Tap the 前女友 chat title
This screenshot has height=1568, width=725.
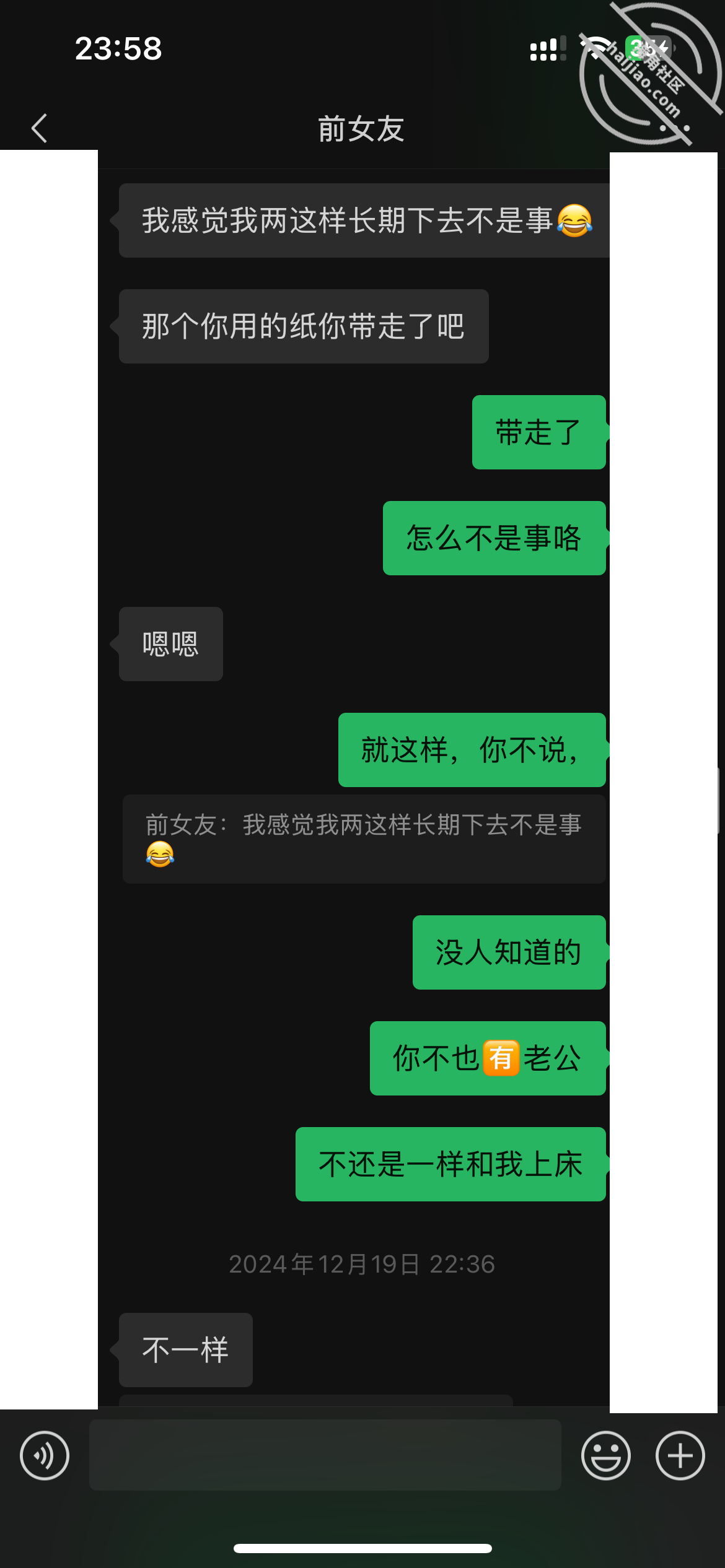[361, 128]
